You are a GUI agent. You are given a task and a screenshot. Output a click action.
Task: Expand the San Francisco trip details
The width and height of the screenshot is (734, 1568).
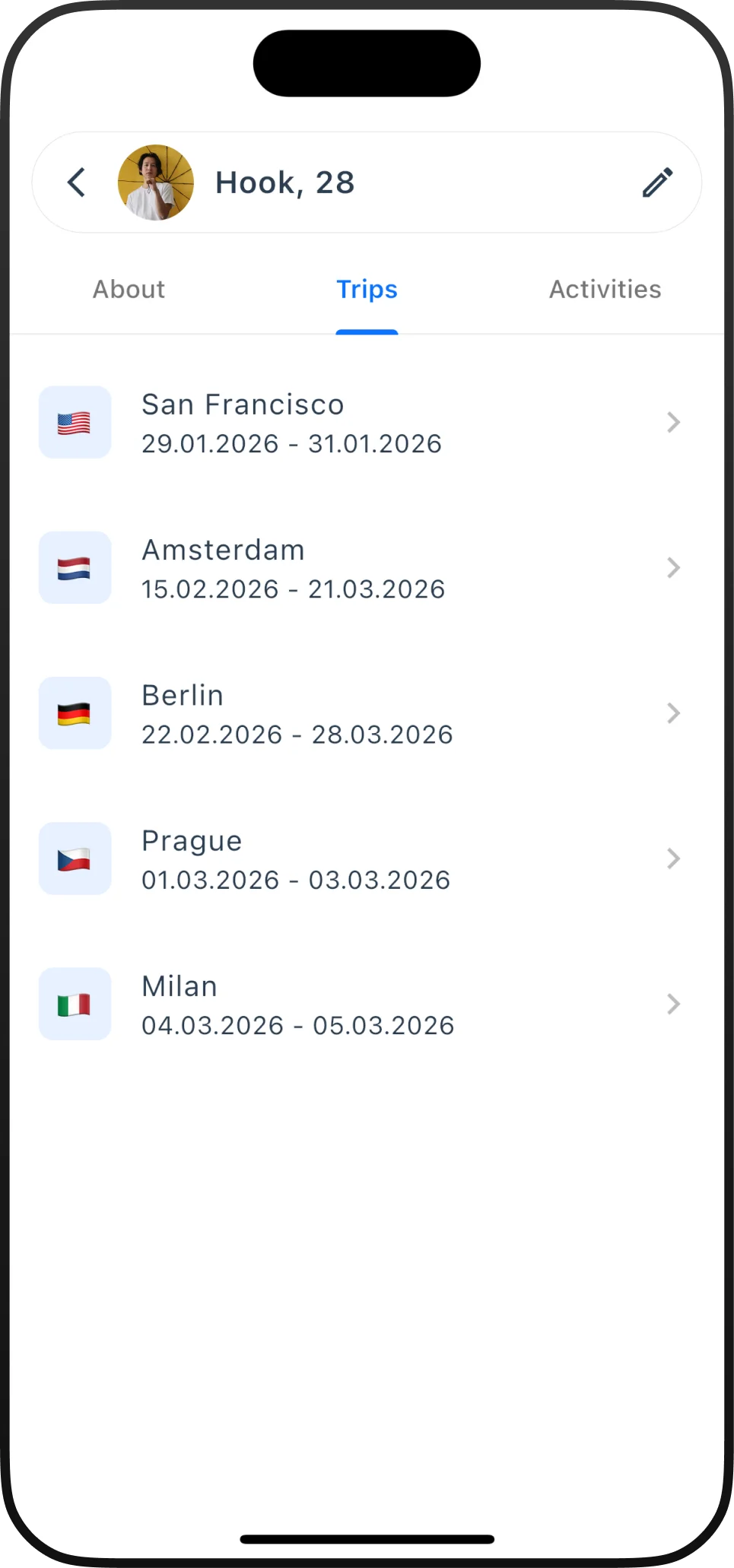point(672,422)
